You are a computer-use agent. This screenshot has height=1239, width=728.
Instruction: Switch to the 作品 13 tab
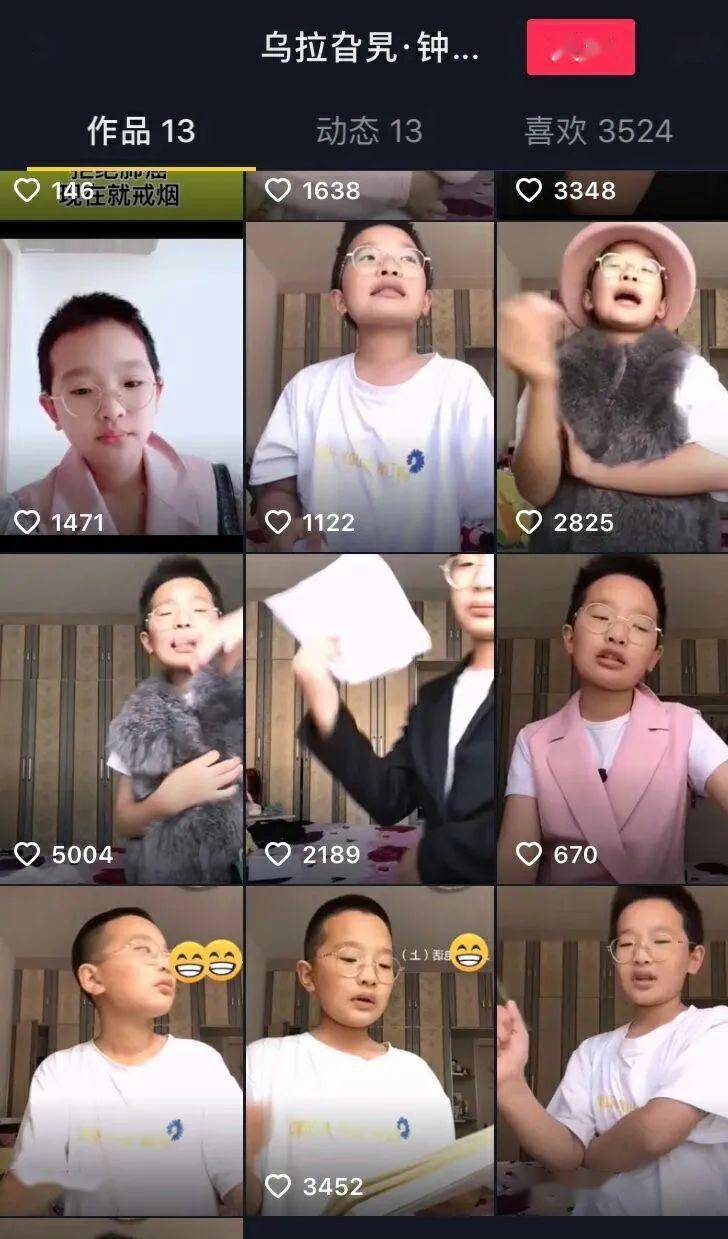[x=141, y=131]
